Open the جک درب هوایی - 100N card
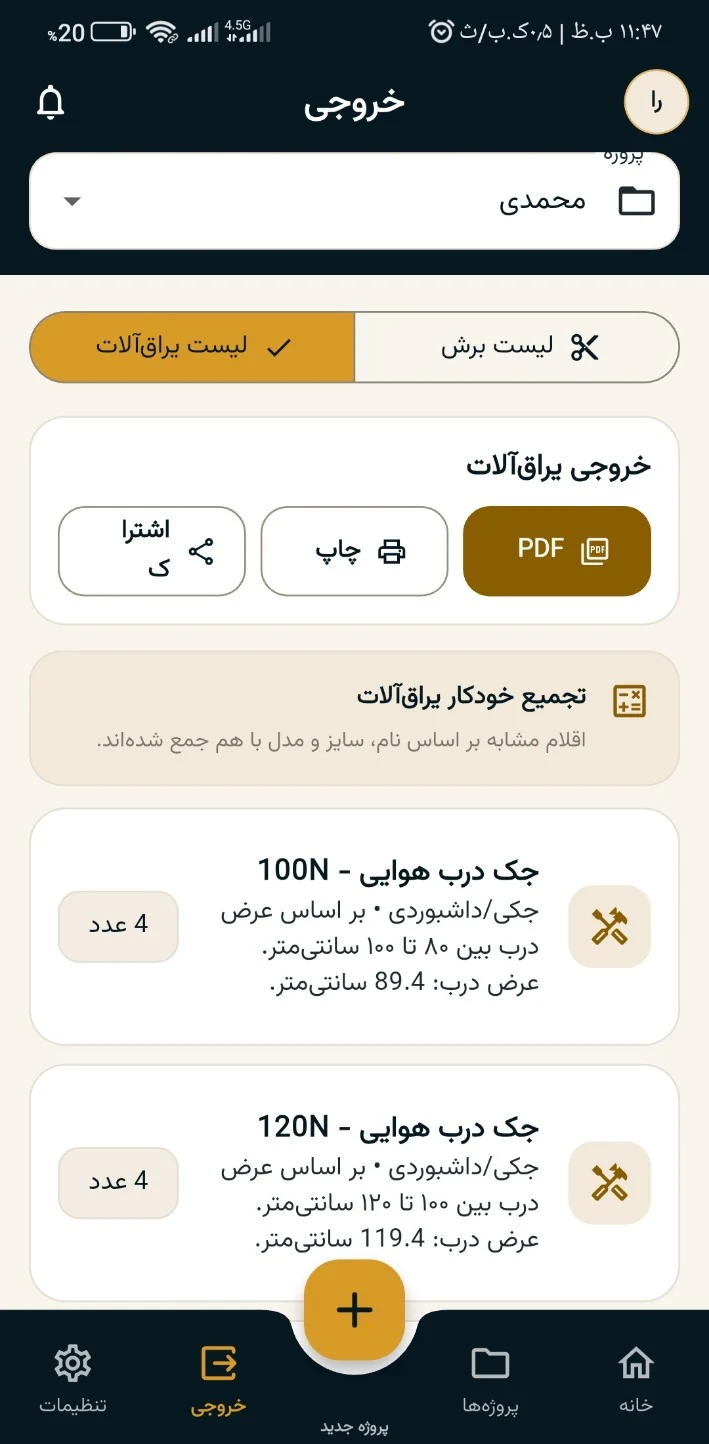The height and width of the screenshot is (1444, 709). (354, 926)
